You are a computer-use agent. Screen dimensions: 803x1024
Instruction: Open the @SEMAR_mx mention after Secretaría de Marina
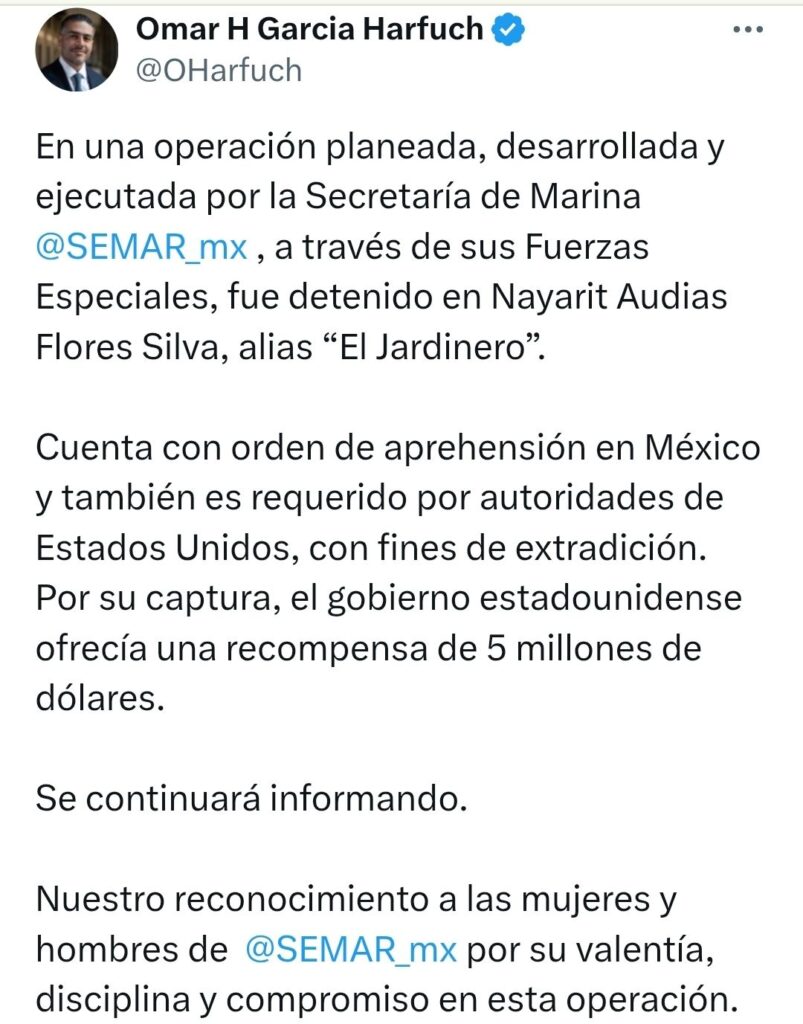[140, 246]
